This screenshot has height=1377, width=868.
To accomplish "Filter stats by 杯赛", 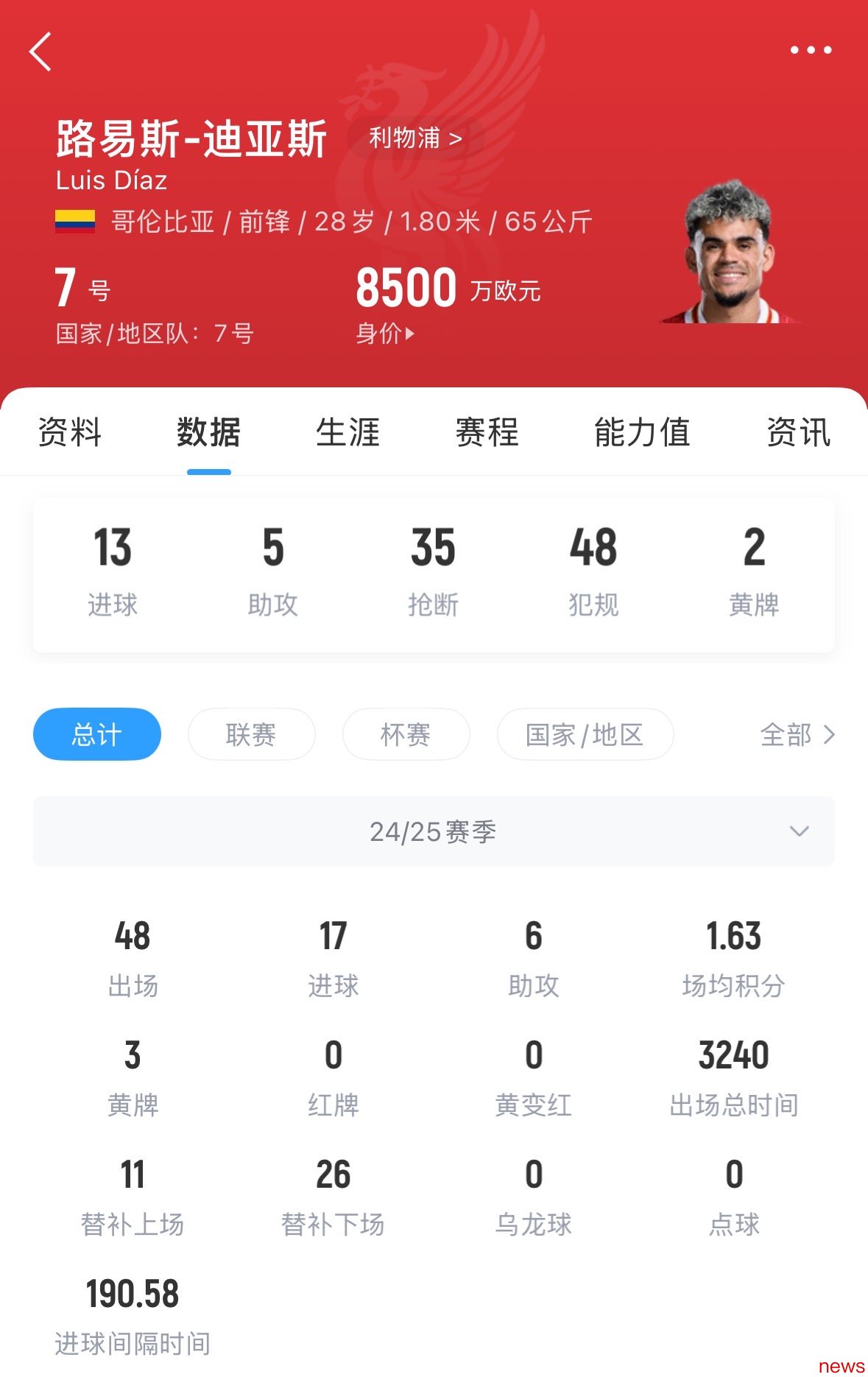I will click(406, 734).
